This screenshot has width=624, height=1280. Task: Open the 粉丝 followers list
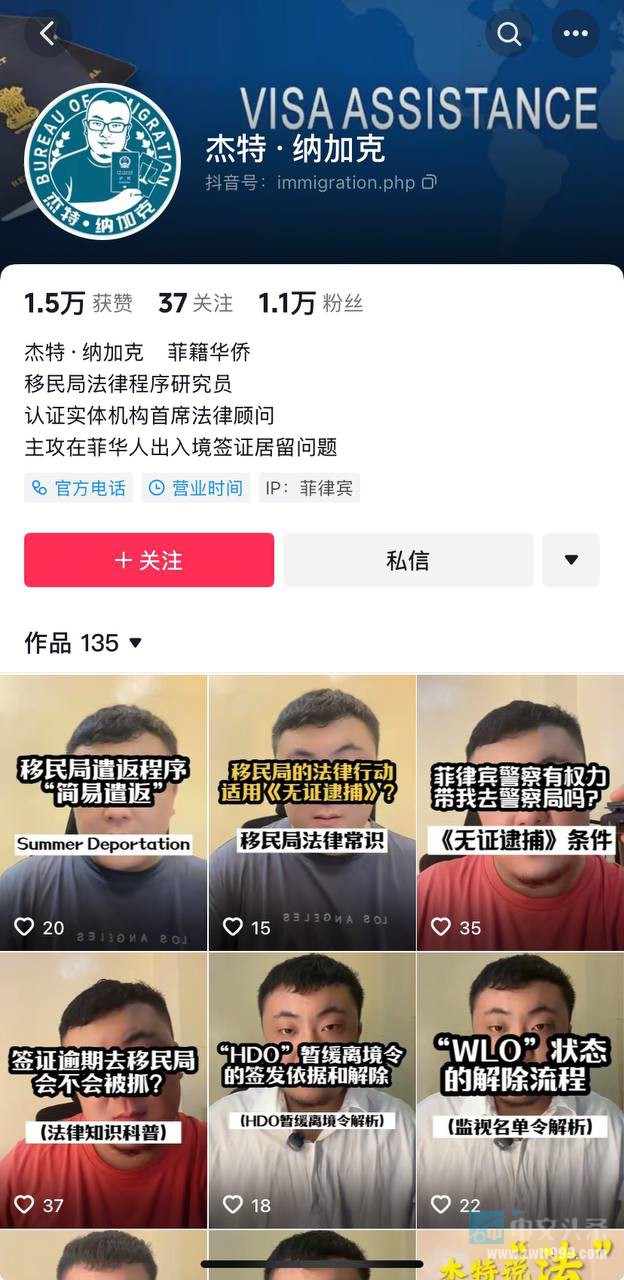click(x=310, y=303)
